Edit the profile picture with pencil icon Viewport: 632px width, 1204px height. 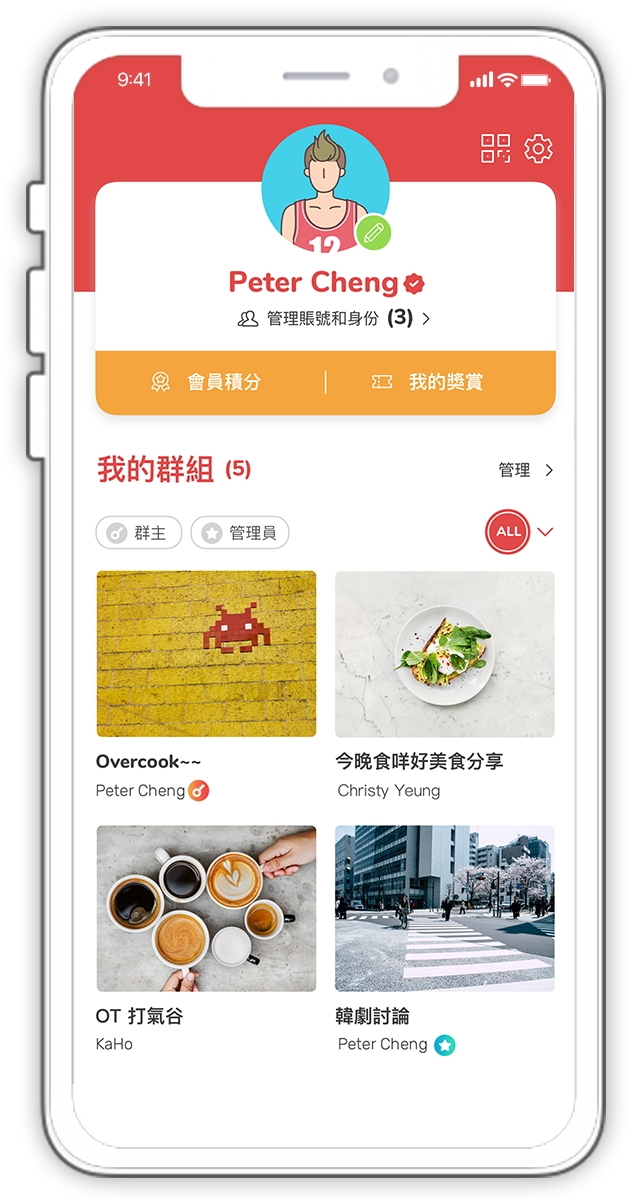pos(373,233)
